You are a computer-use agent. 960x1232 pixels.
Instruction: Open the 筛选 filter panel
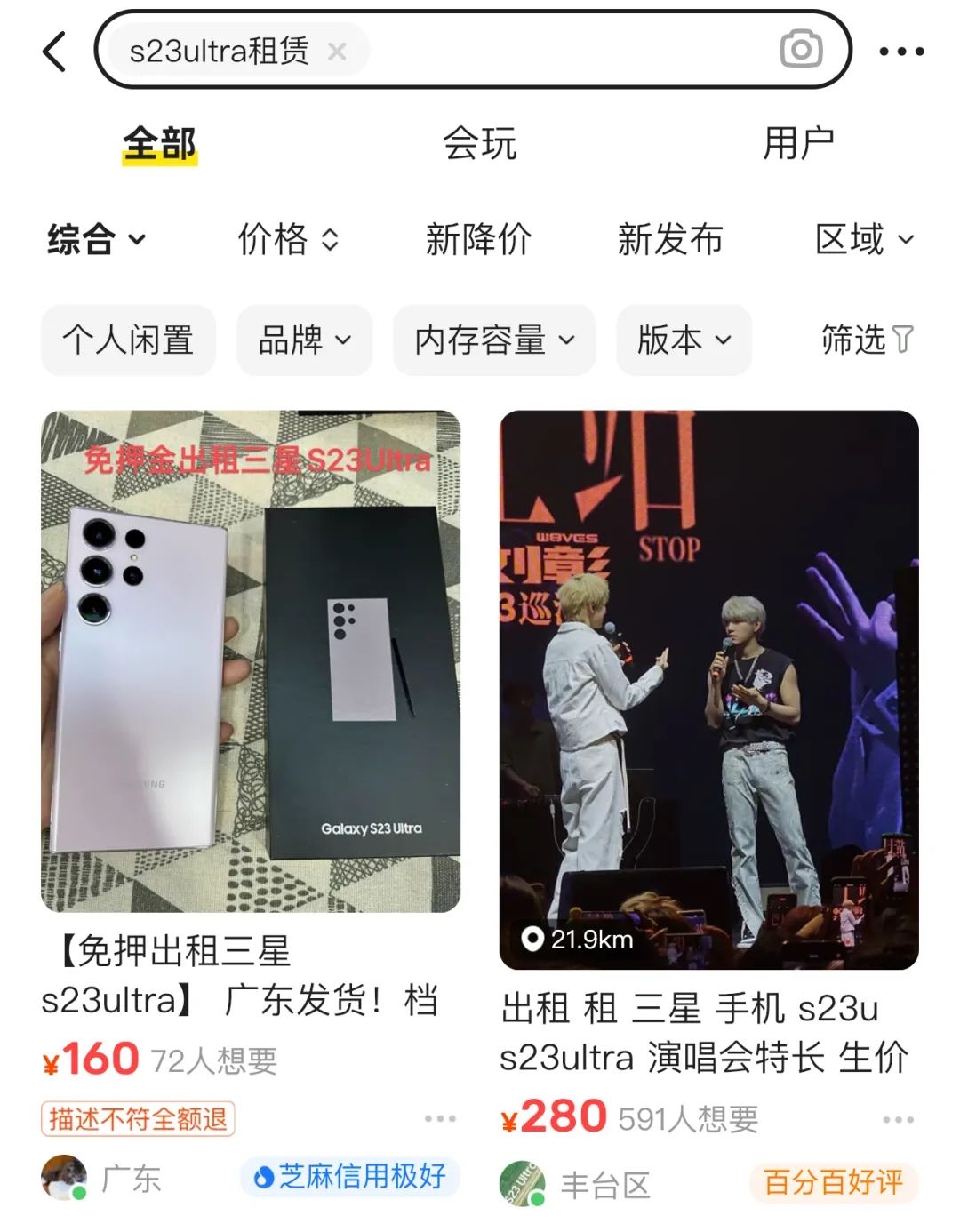click(x=866, y=340)
